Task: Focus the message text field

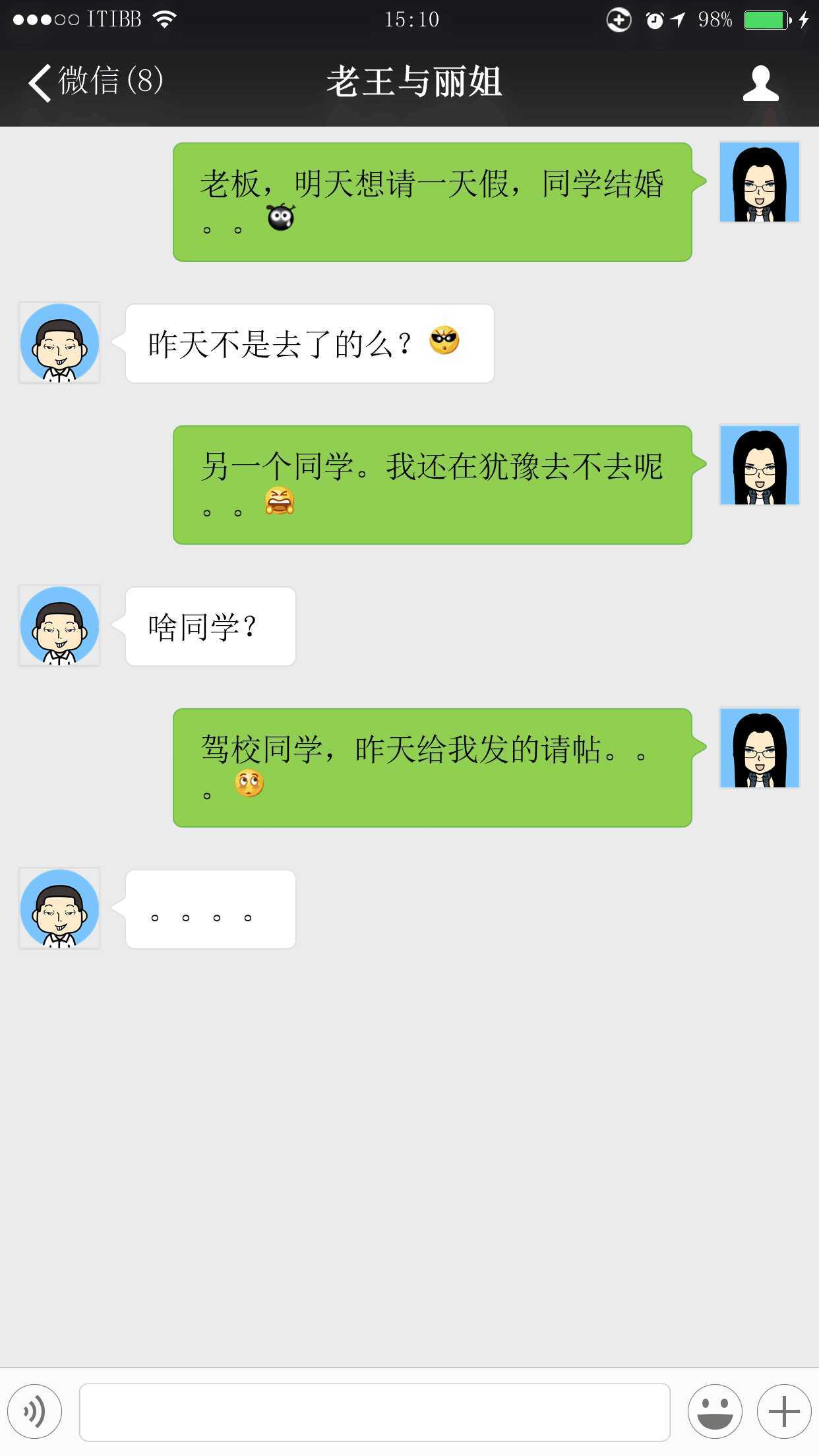Action: (x=375, y=1412)
